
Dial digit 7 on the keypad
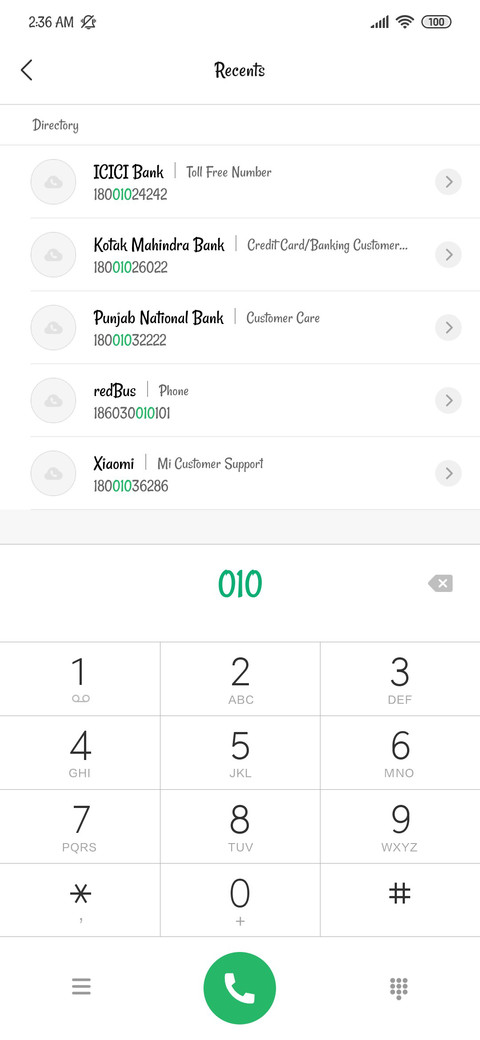80,826
